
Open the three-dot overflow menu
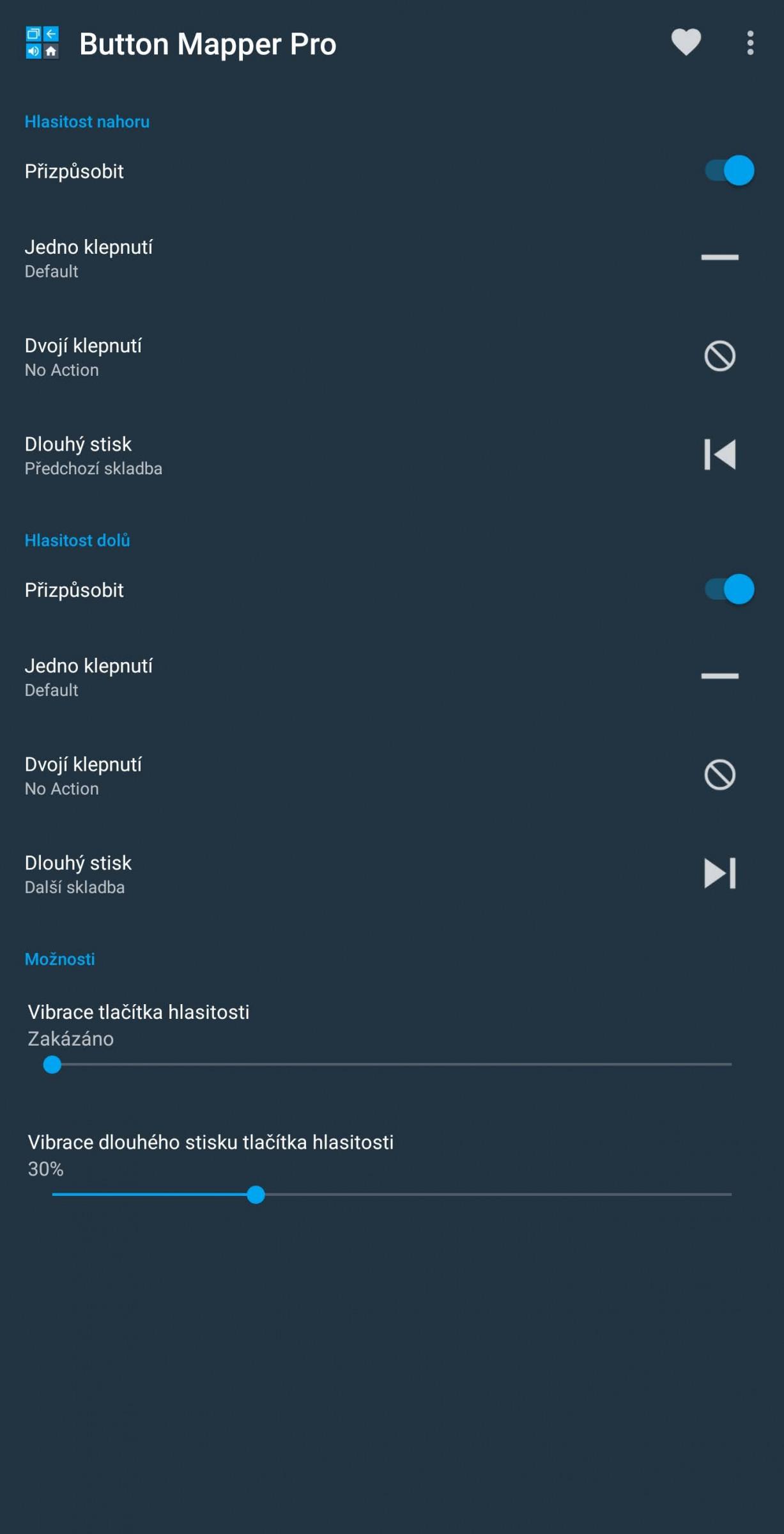pos(750,43)
